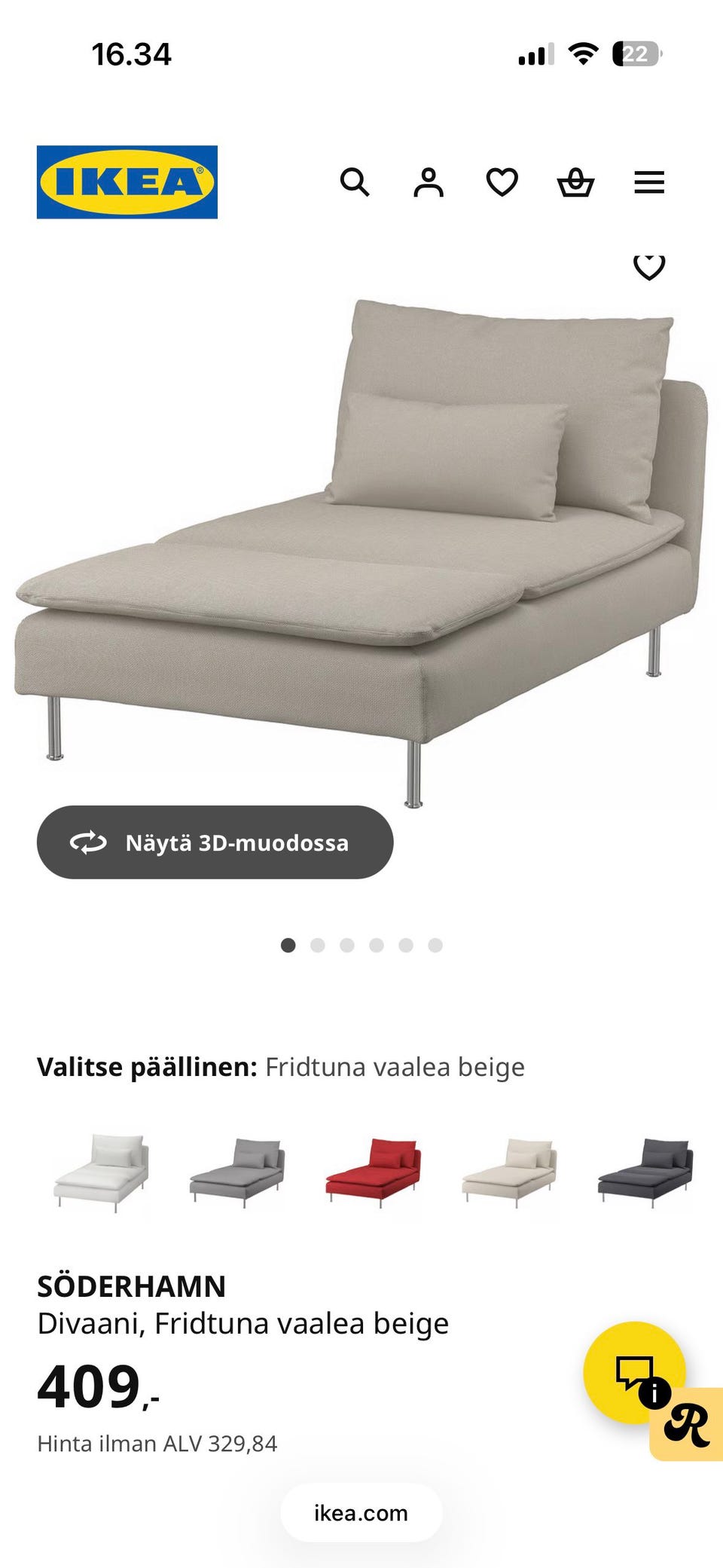Choose the red cover option
Screen dimensions: 723x1568
(374, 1172)
